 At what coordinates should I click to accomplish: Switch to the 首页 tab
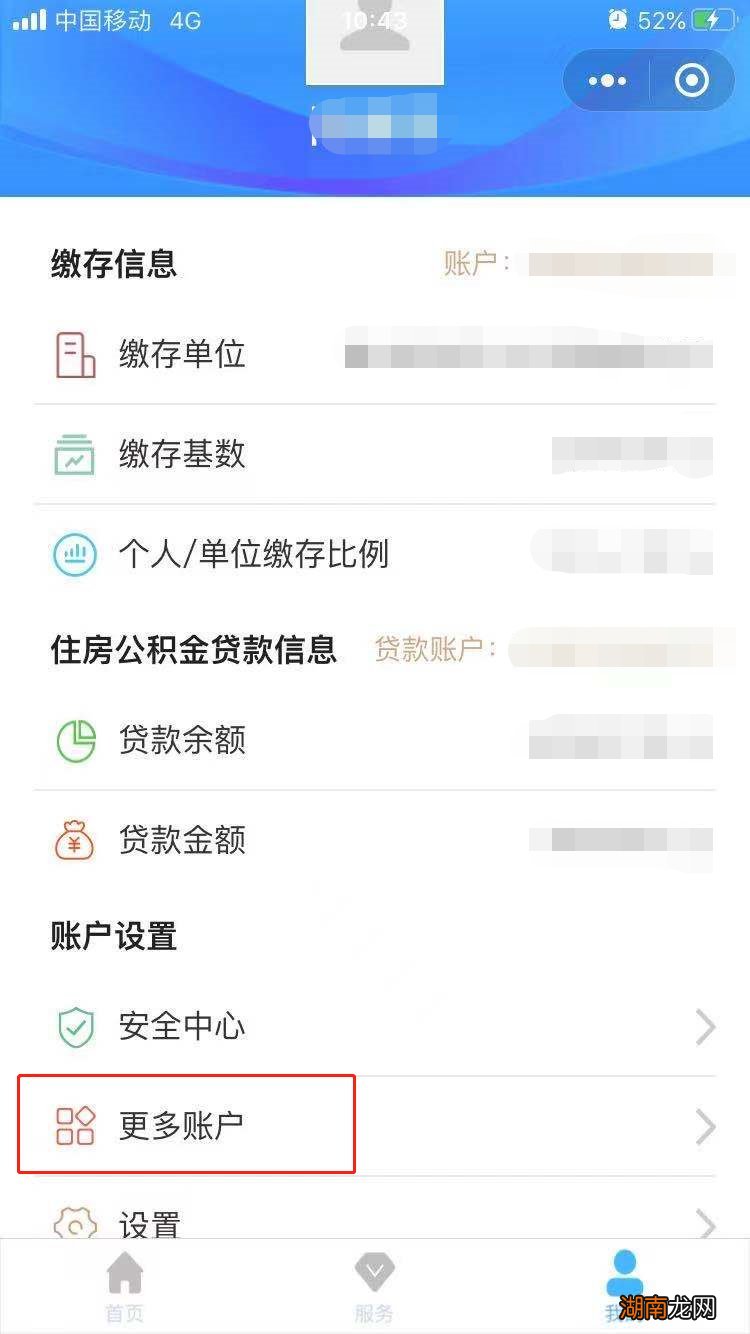[x=124, y=1288]
